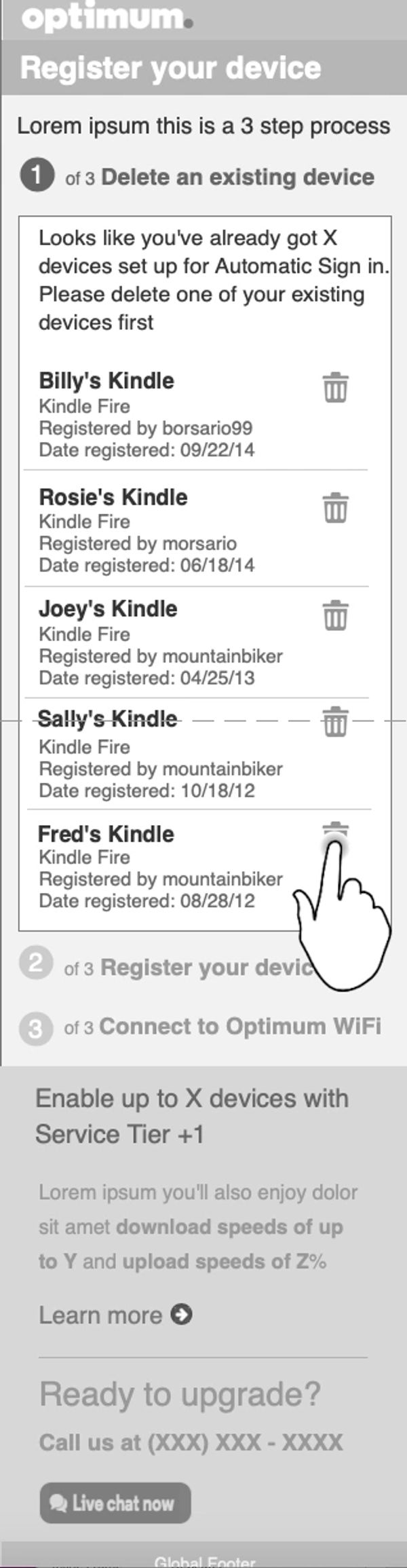The height and width of the screenshot is (1568, 407).
Task: Delete Billy's Kindle with its trash icon
Action: (335, 388)
